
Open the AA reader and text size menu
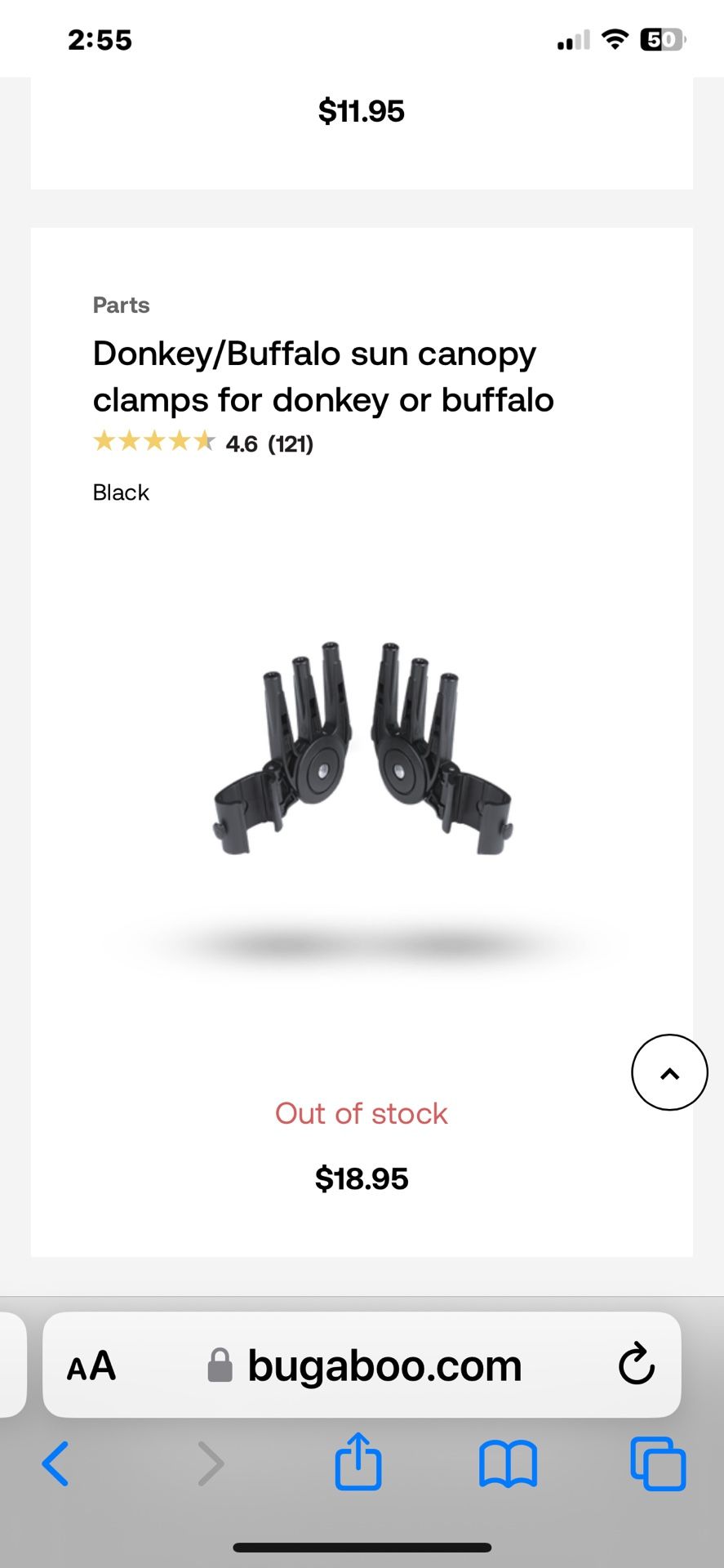pos(91,1365)
